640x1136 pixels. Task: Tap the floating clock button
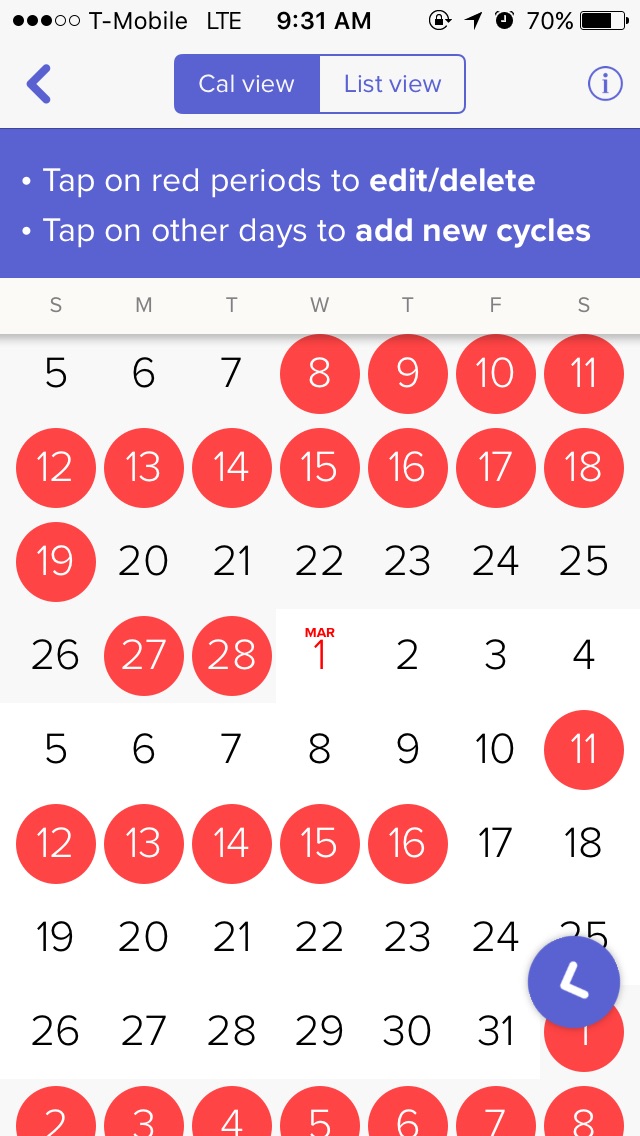coord(574,982)
